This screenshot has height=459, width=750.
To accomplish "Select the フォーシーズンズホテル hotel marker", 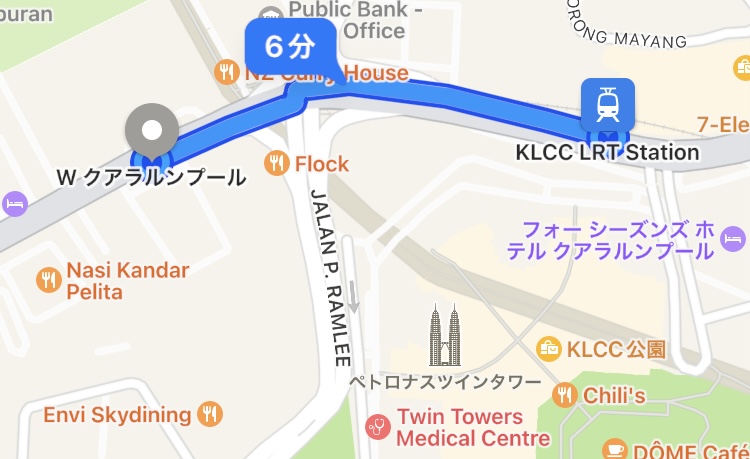I will pos(734,238).
